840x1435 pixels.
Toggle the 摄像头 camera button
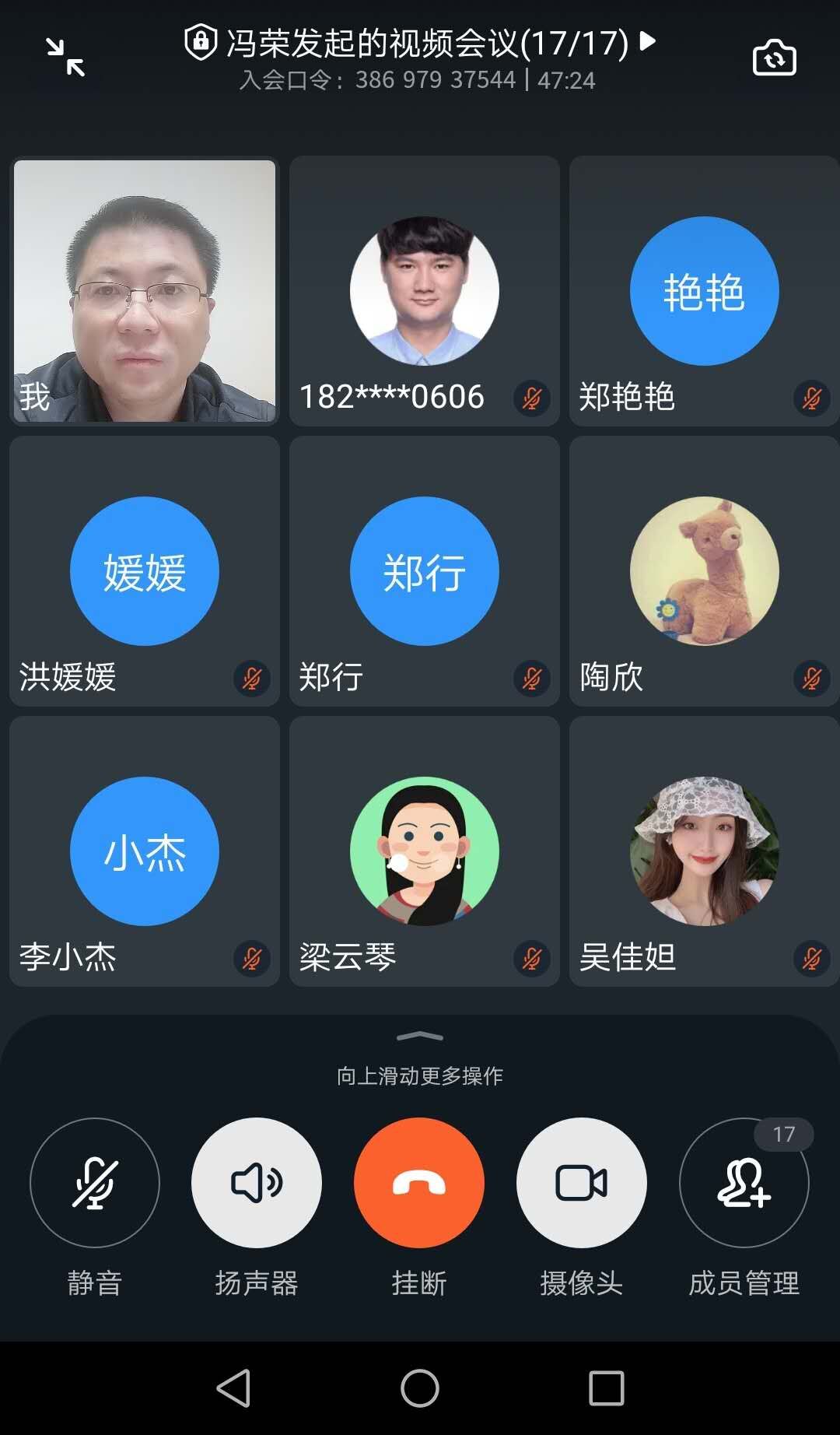coord(582,1183)
